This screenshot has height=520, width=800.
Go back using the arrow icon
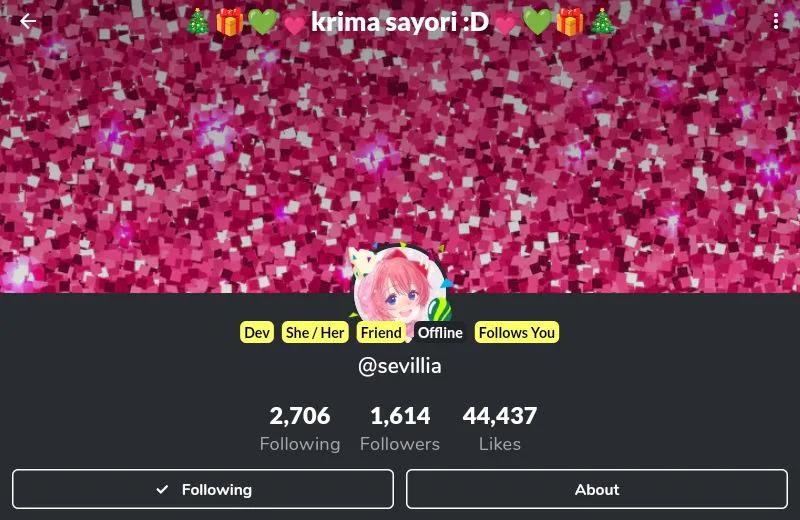point(28,21)
